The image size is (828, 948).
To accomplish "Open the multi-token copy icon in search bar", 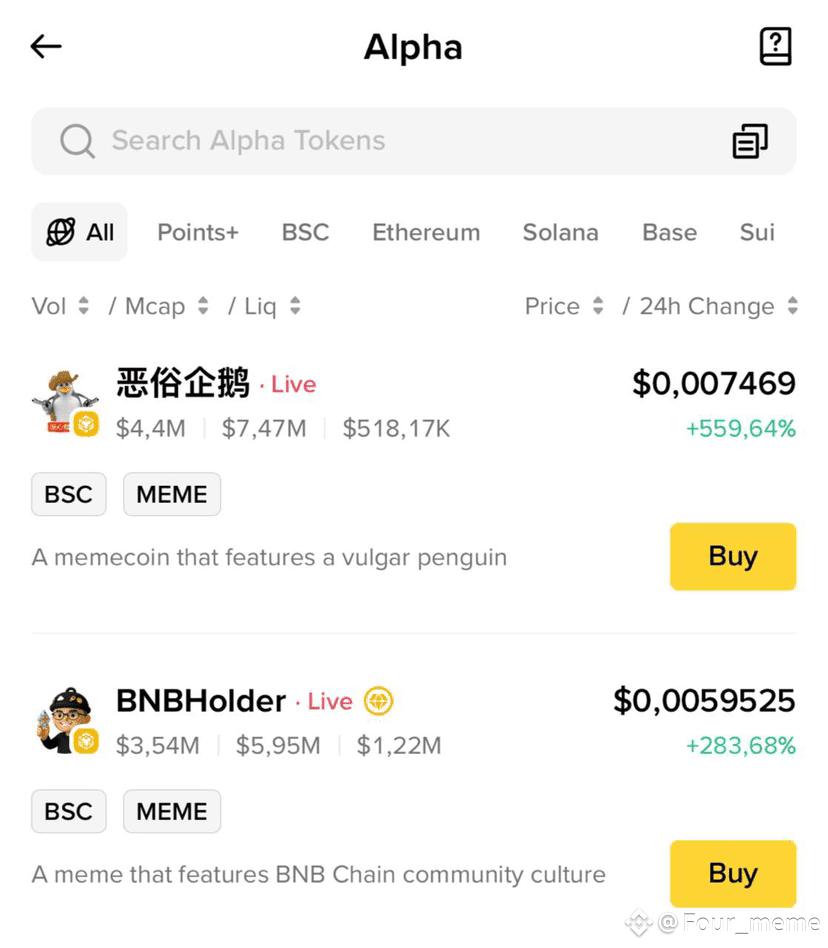I will pyautogui.click(x=751, y=141).
